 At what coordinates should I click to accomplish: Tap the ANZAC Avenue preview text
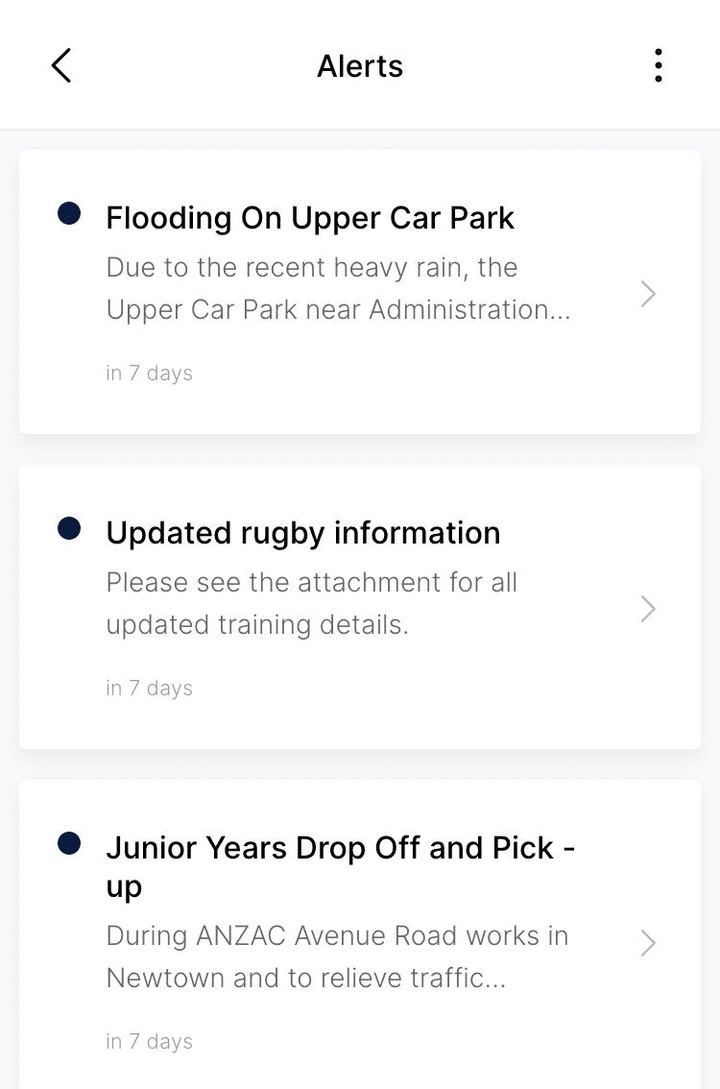pos(337,956)
